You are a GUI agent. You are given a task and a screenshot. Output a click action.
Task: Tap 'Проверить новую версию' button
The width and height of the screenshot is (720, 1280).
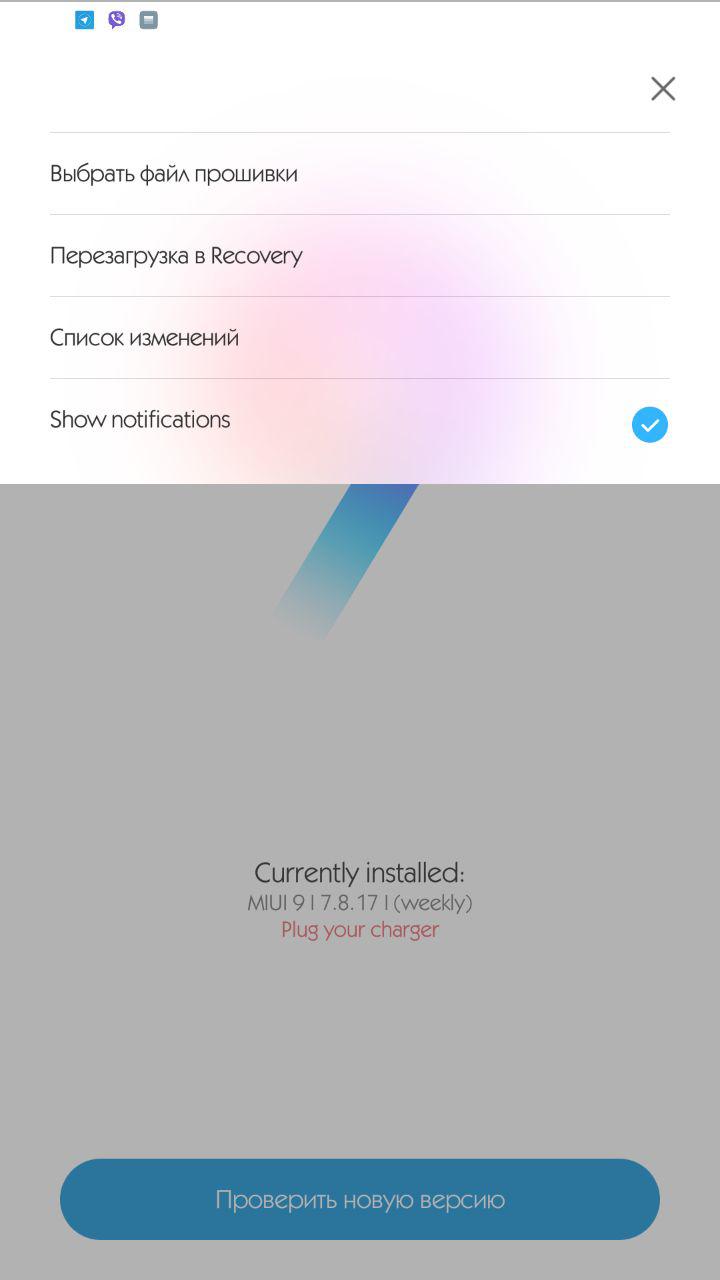coord(360,1199)
